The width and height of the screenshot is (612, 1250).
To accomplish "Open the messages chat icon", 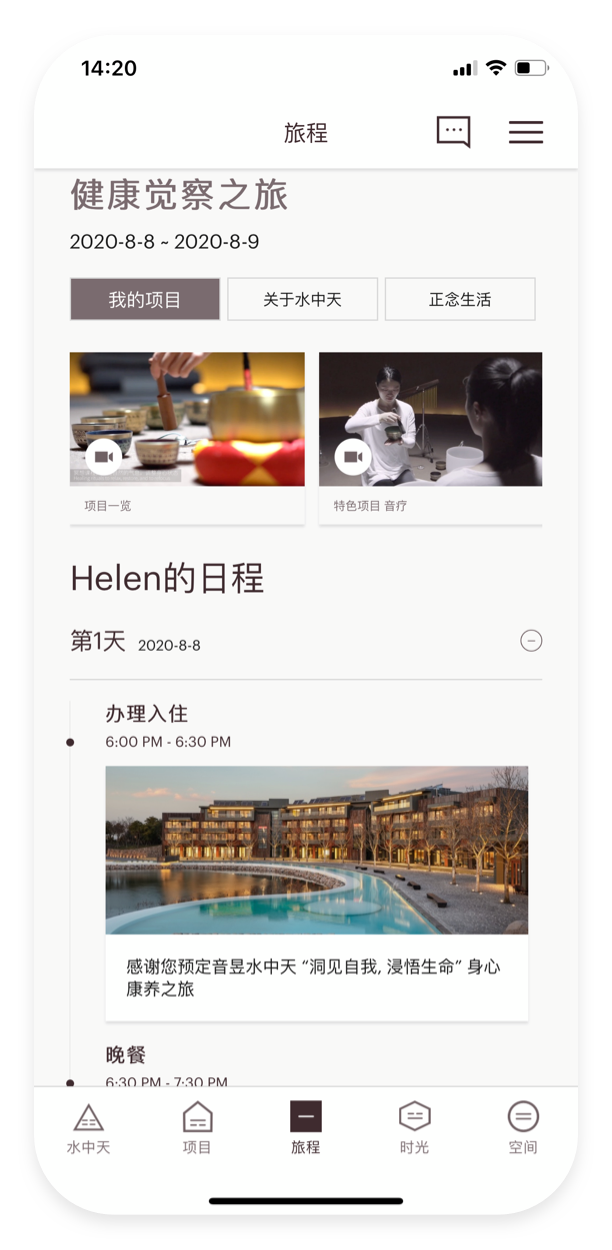I will point(453,132).
